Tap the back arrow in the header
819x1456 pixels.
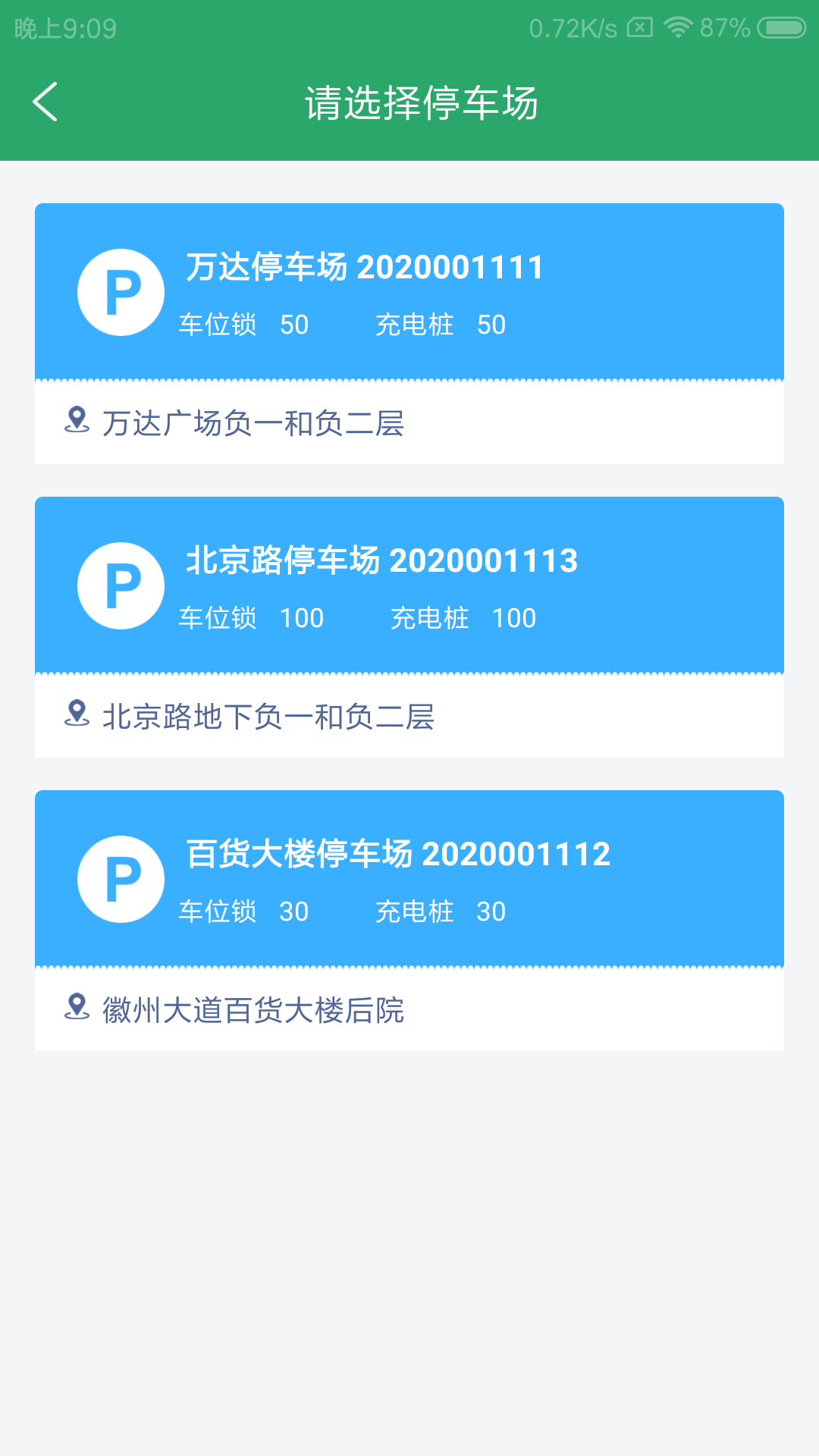click(x=45, y=102)
